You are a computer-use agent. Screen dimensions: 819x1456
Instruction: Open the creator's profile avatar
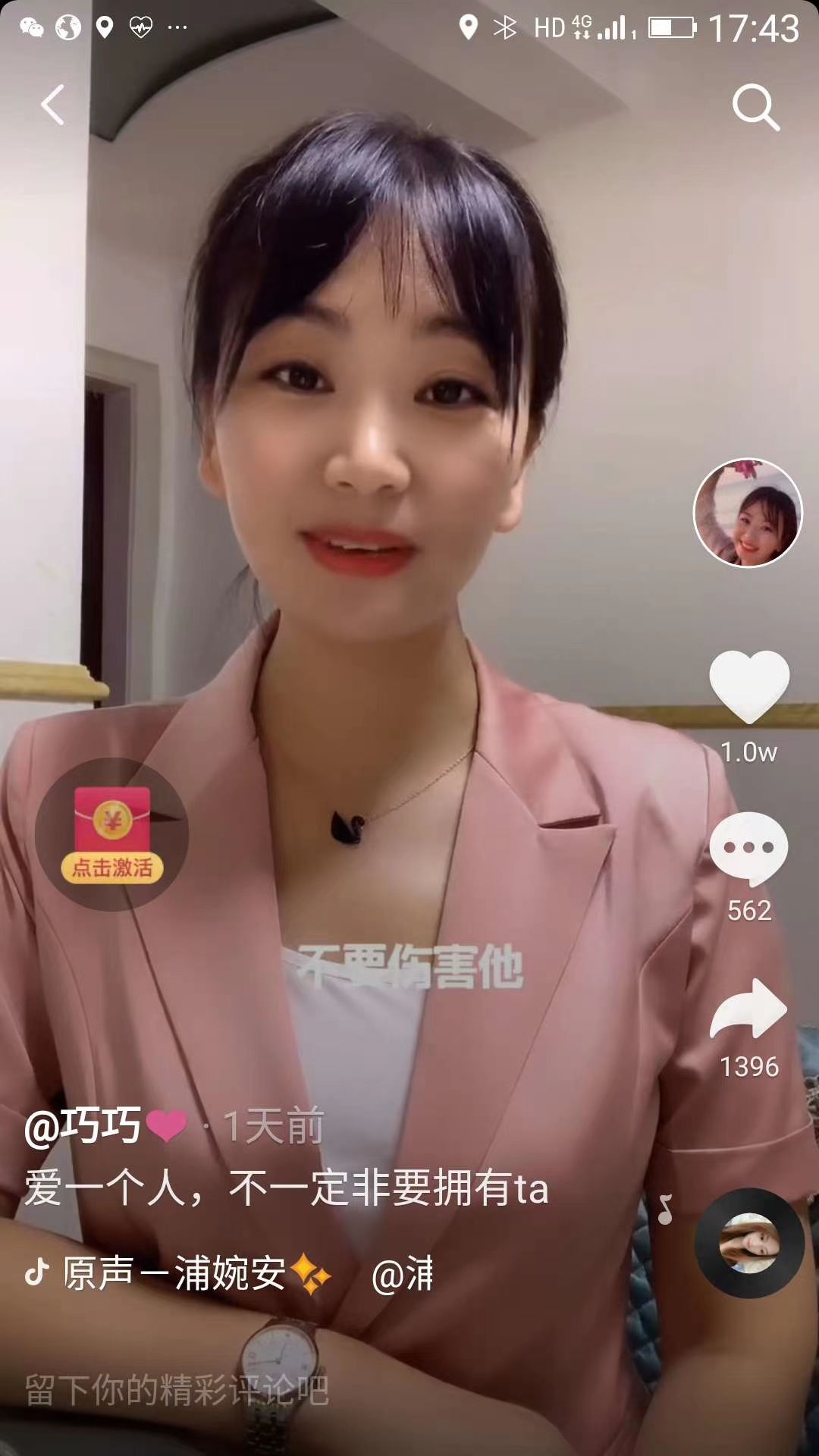point(748,513)
